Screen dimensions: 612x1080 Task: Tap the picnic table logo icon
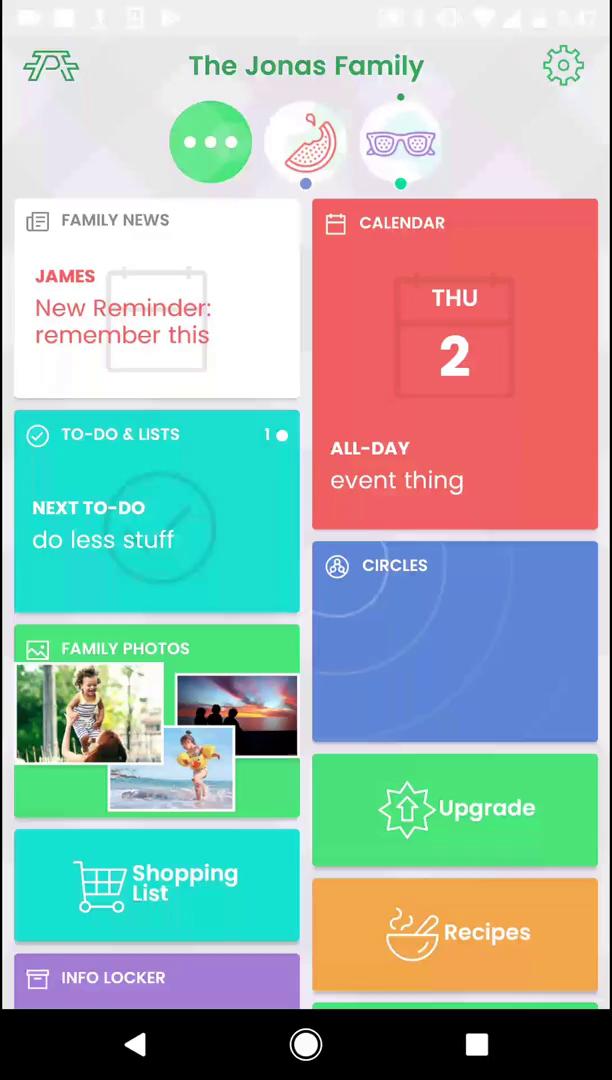(x=51, y=66)
